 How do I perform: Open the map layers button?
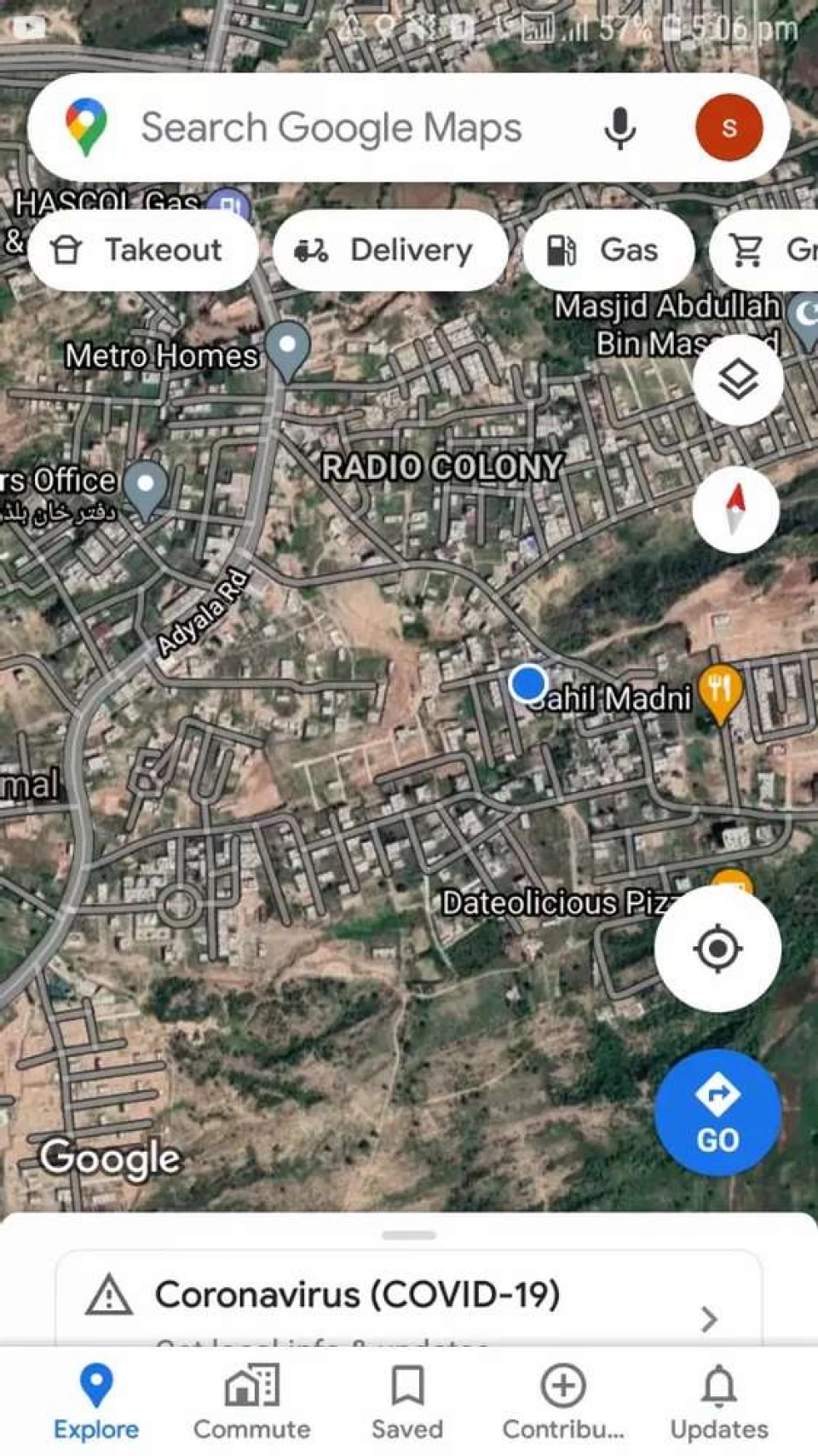click(738, 380)
